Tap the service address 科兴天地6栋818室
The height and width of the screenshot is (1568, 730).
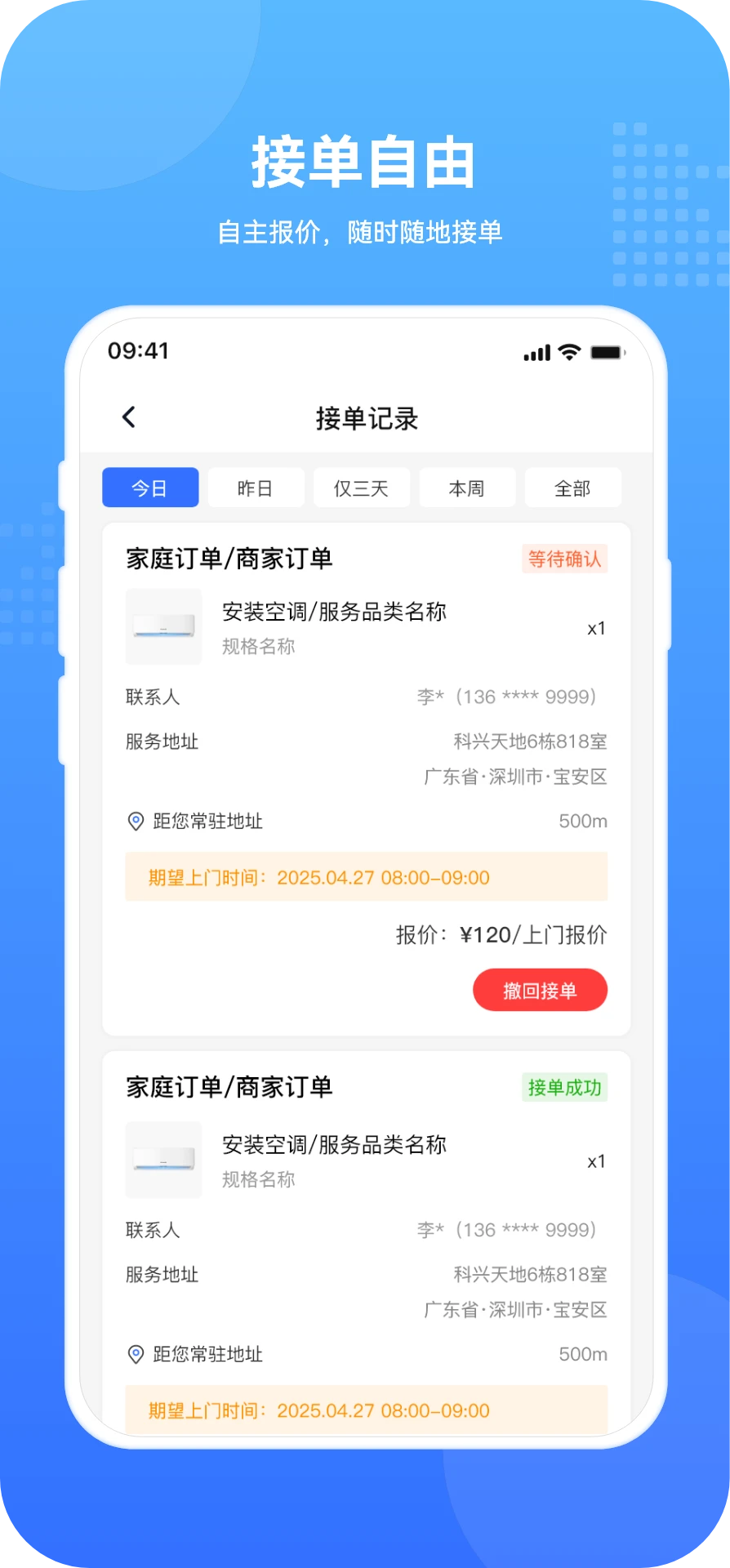click(x=531, y=742)
